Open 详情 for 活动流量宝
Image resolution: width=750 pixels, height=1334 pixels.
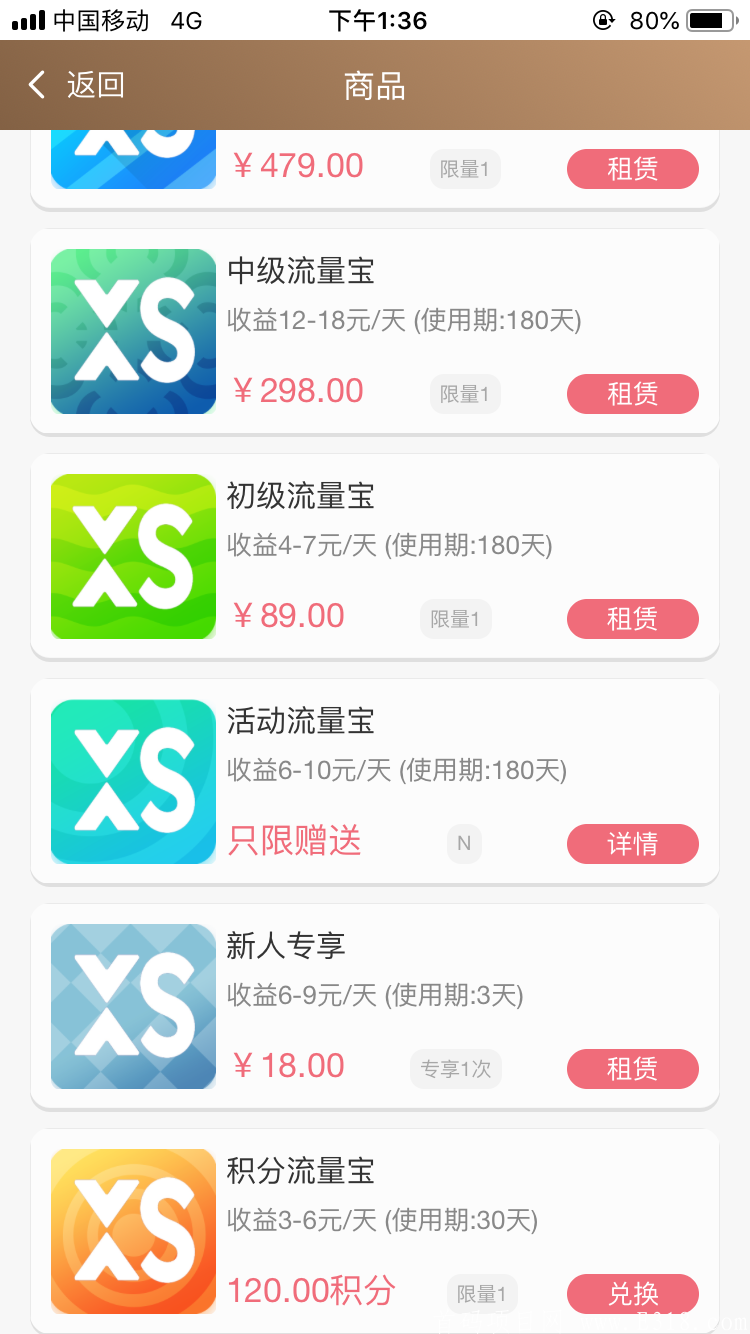tap(632, 843)
